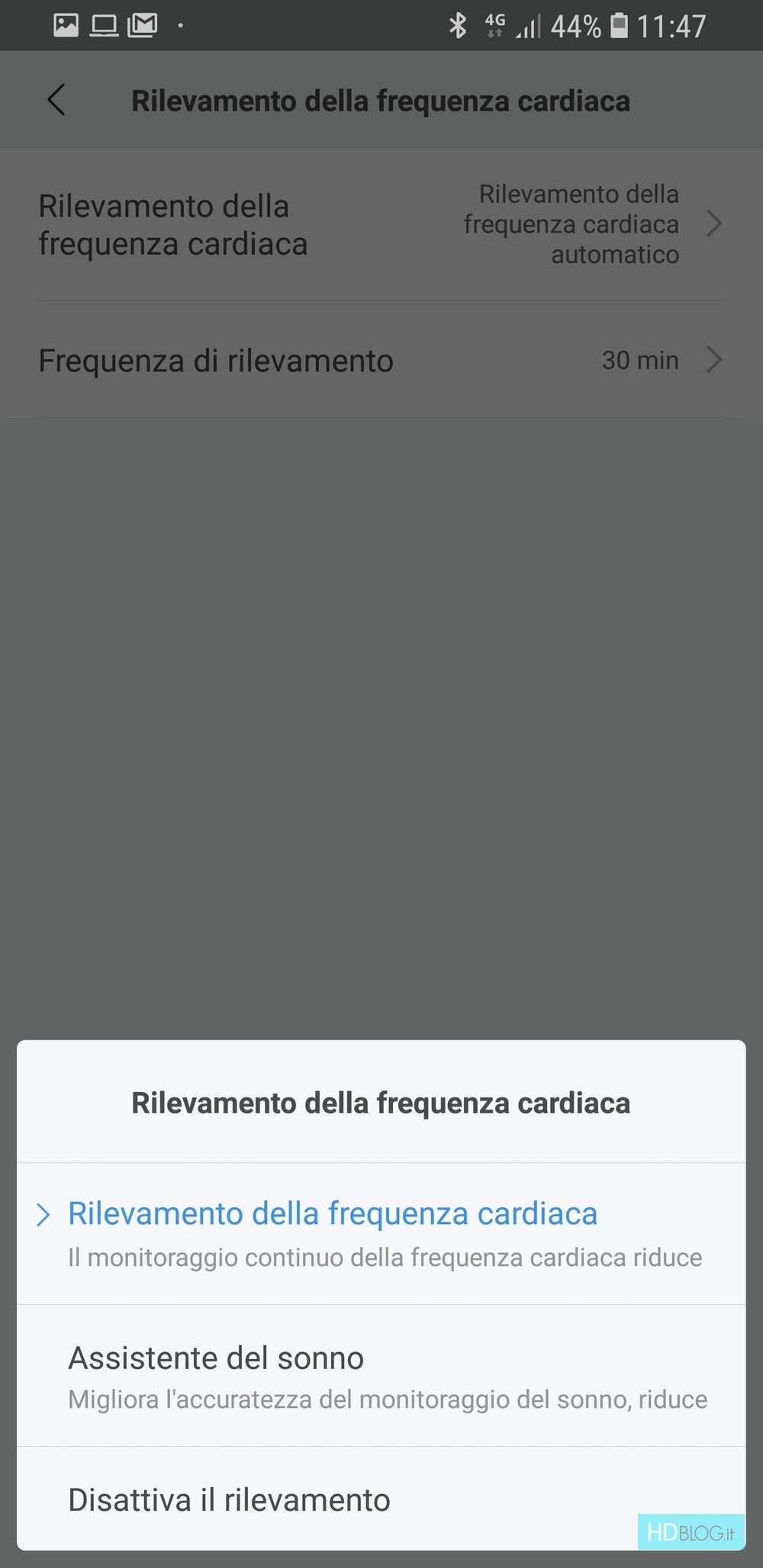
Task: Select the blue Rilevamento della frequenza cardiaca option
Action: [381, 1233]
